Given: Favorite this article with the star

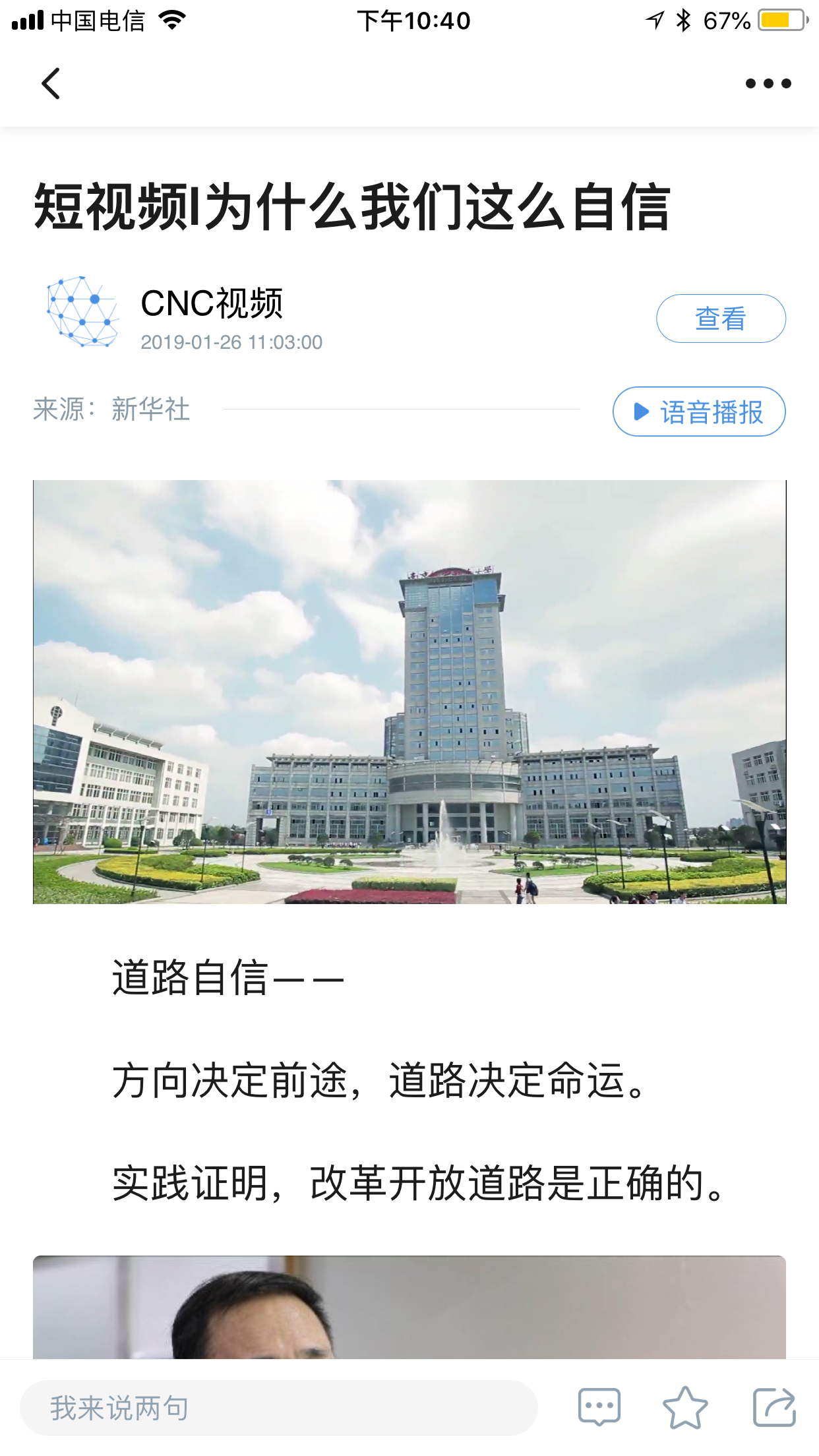Looking at the screenshot, I should [685, 1407].
